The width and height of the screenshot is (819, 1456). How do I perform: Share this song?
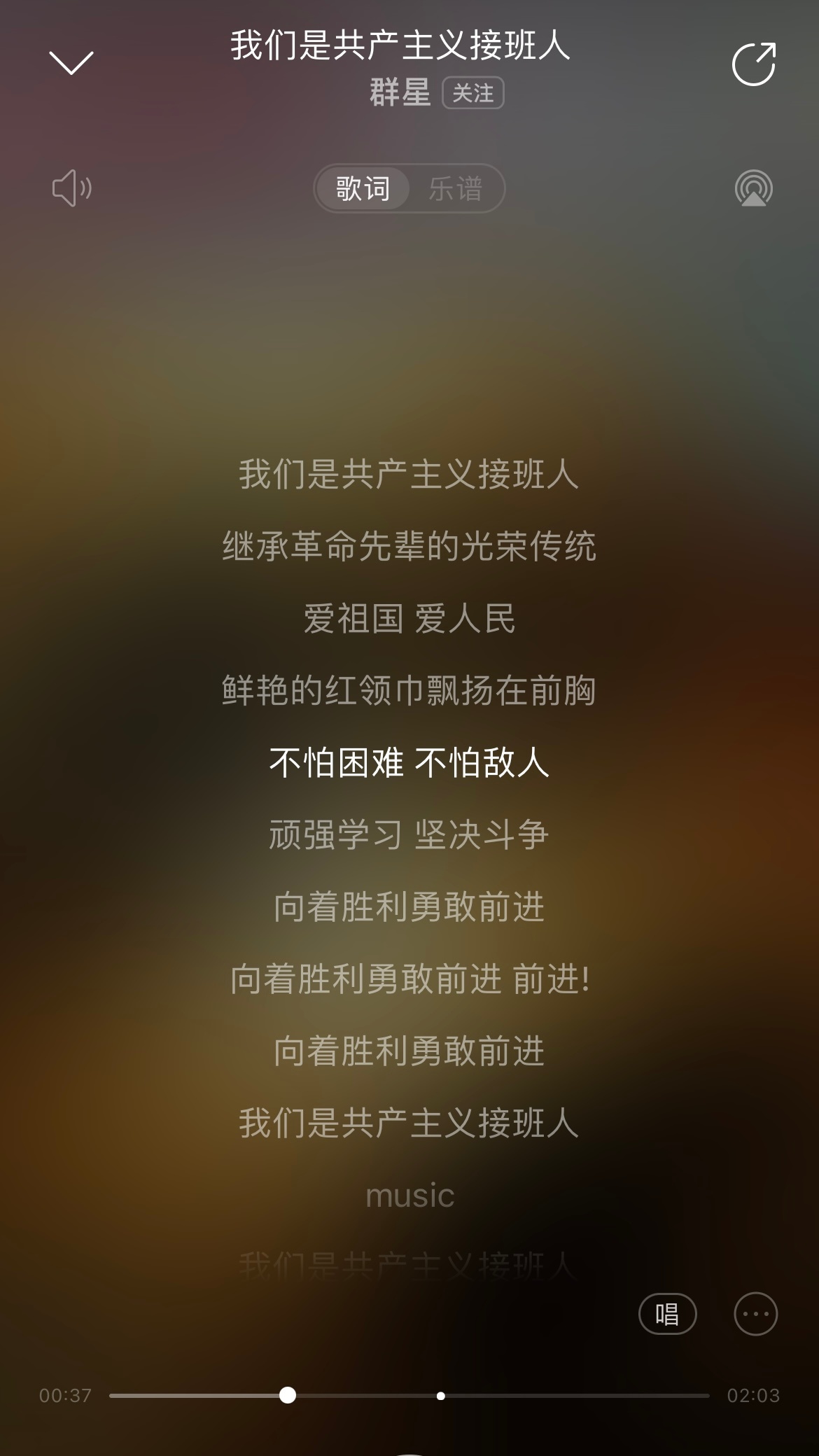[x=753, y=64]
